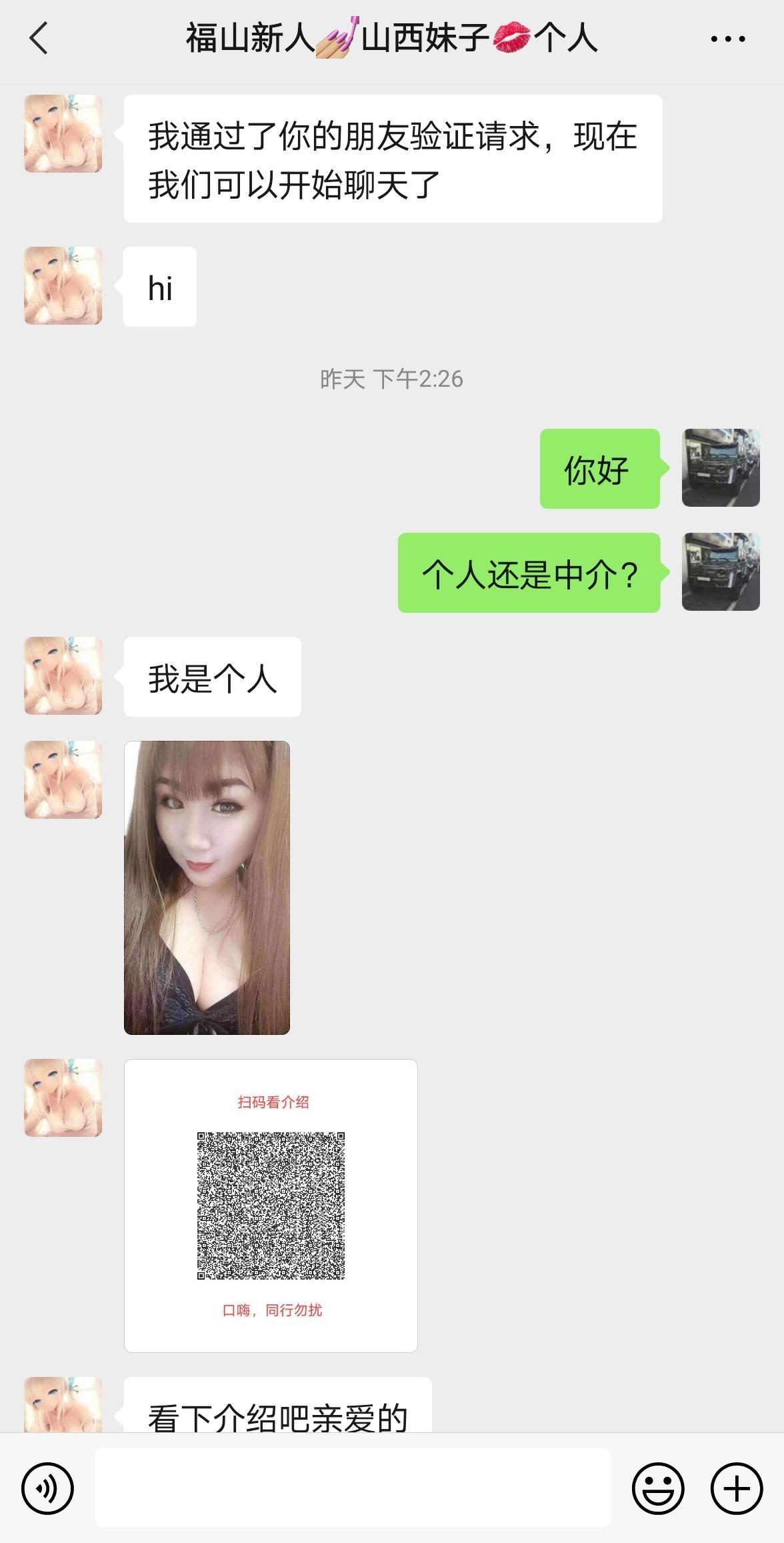Tap the chat title 福山新人山西妹子个人

pos(392,38)
